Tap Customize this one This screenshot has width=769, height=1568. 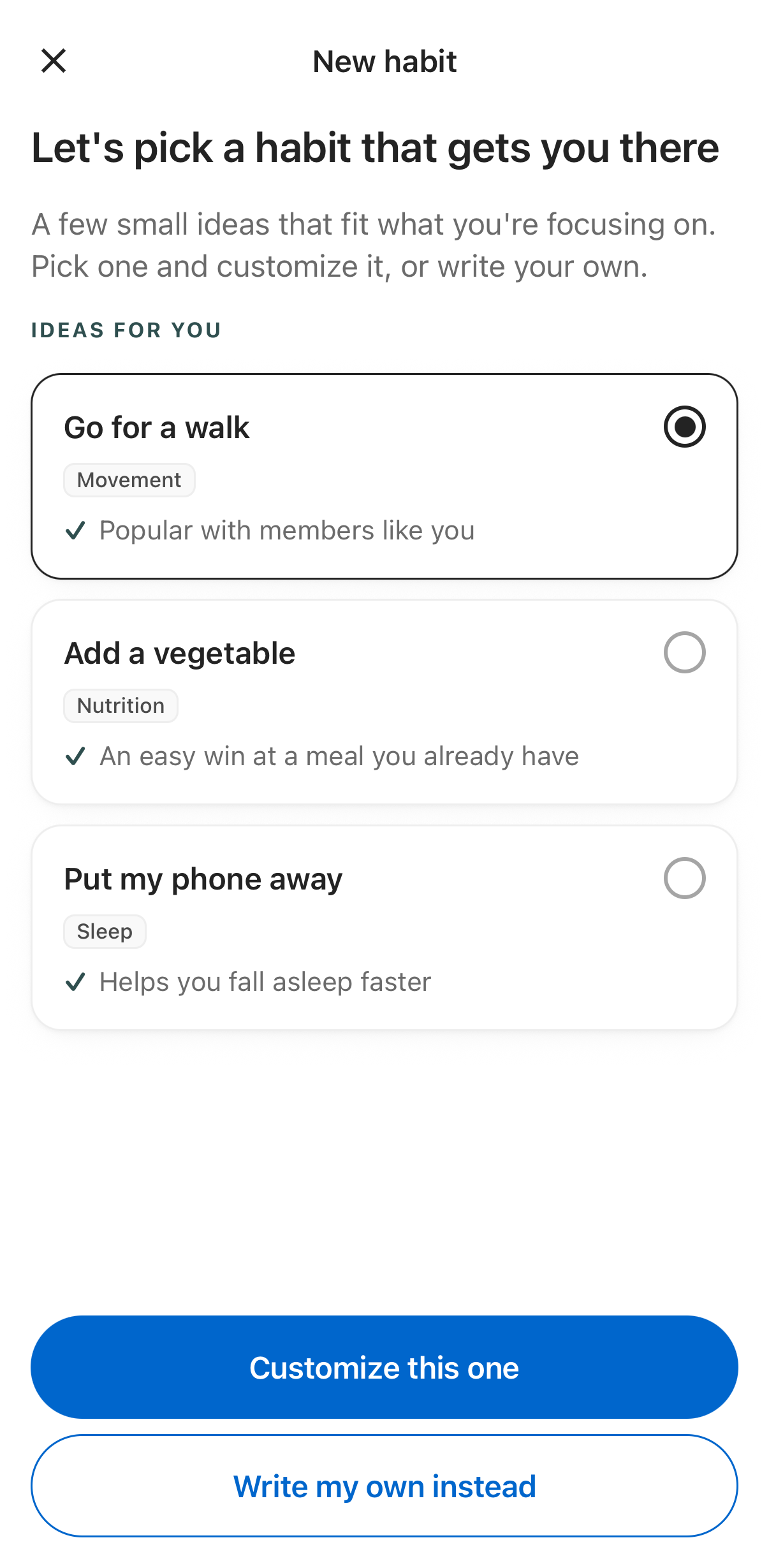coord(384,1367)
